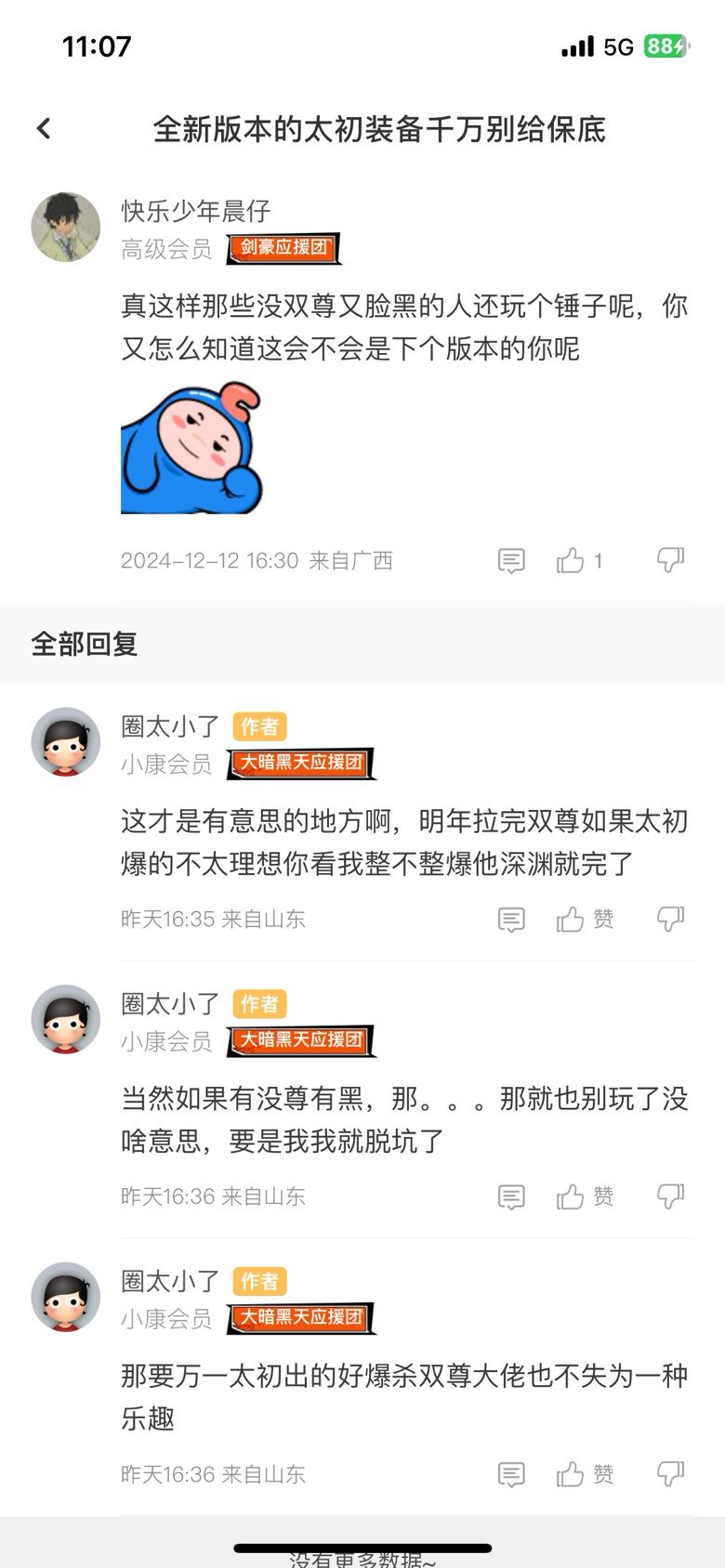The height and width of the screenshot is (1568, 725).
Task: Open the blue mascot sticker image
Action: pyautogui.click(x=191, y=449)
